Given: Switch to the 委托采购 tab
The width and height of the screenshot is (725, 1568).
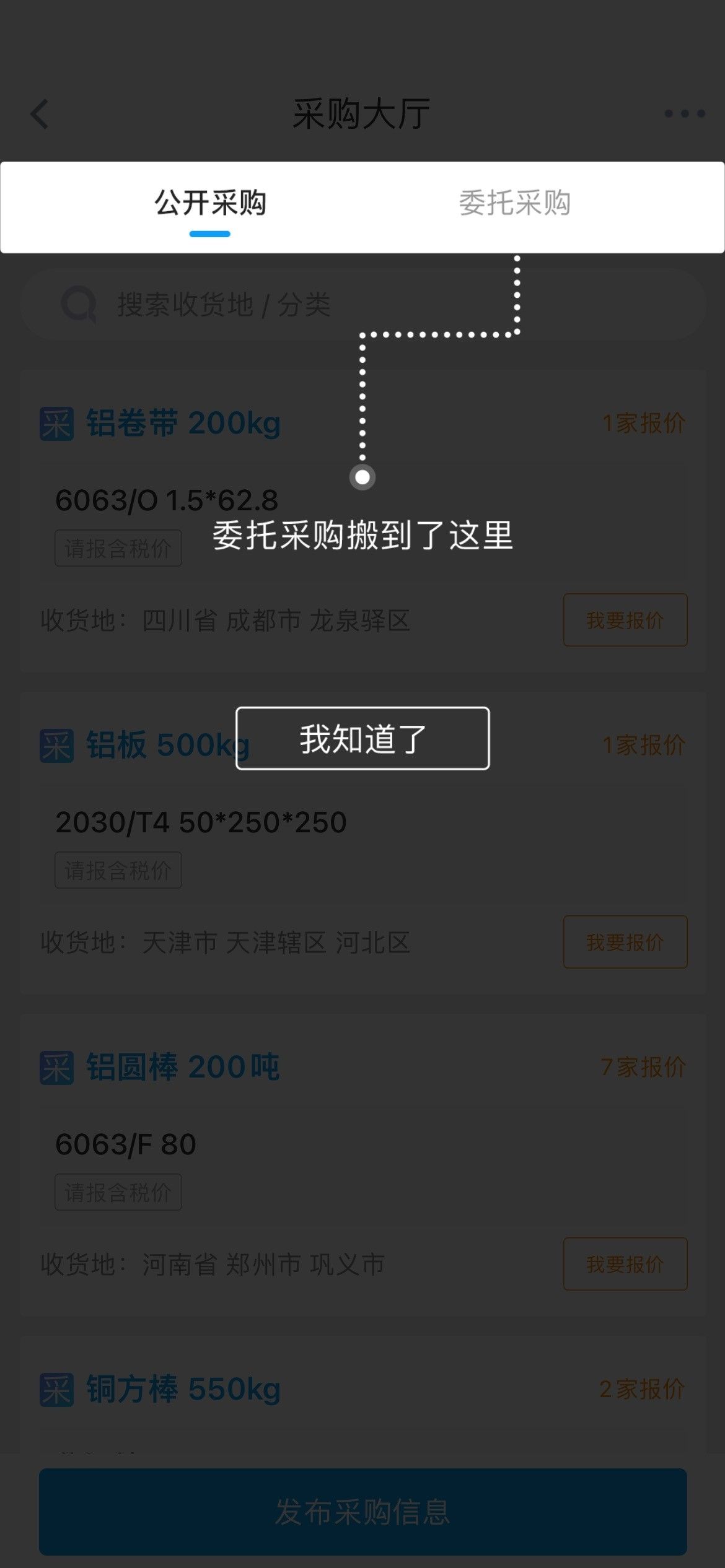Looking at the screenshot, I should 514,204.
